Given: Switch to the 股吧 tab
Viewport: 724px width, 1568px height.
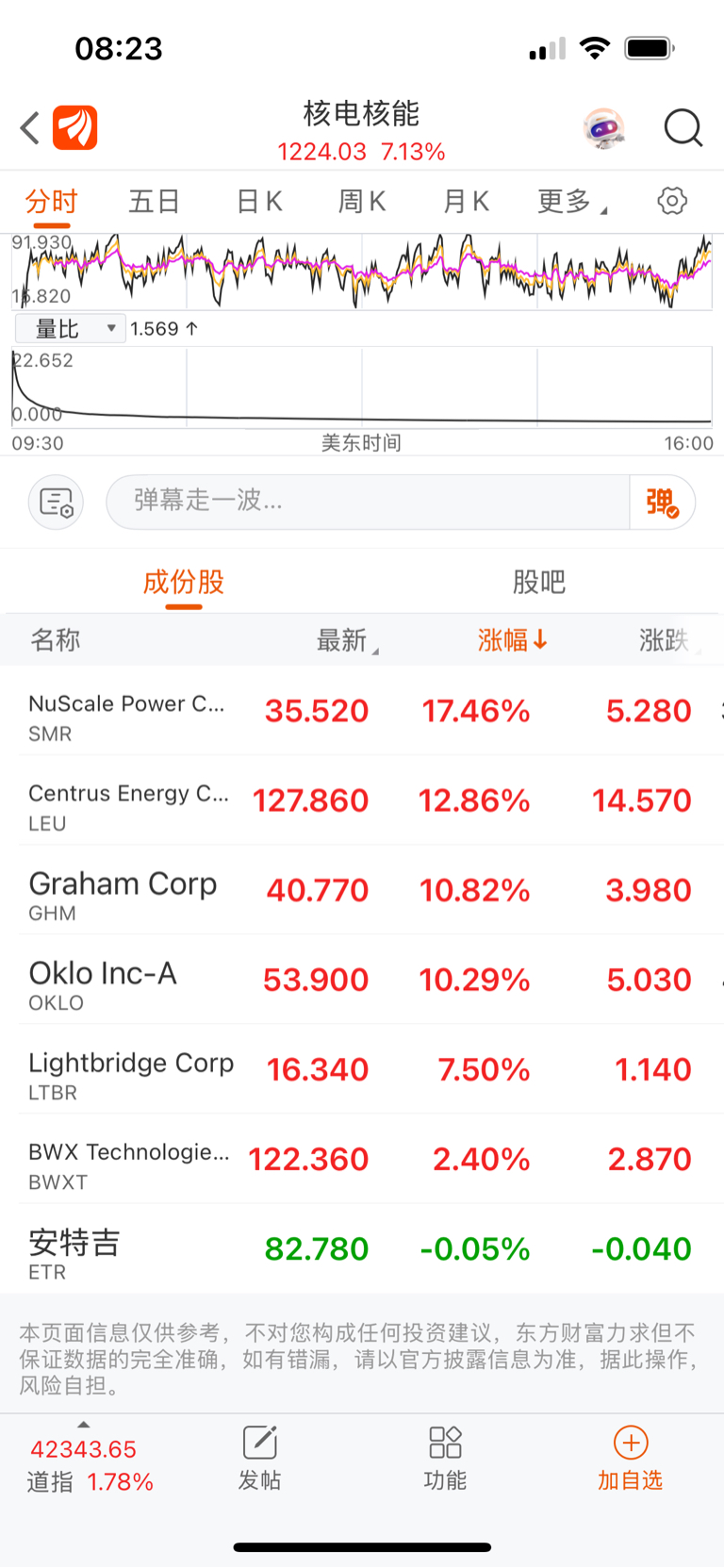Looking at the screenshot, I should (x=539, y=582).
